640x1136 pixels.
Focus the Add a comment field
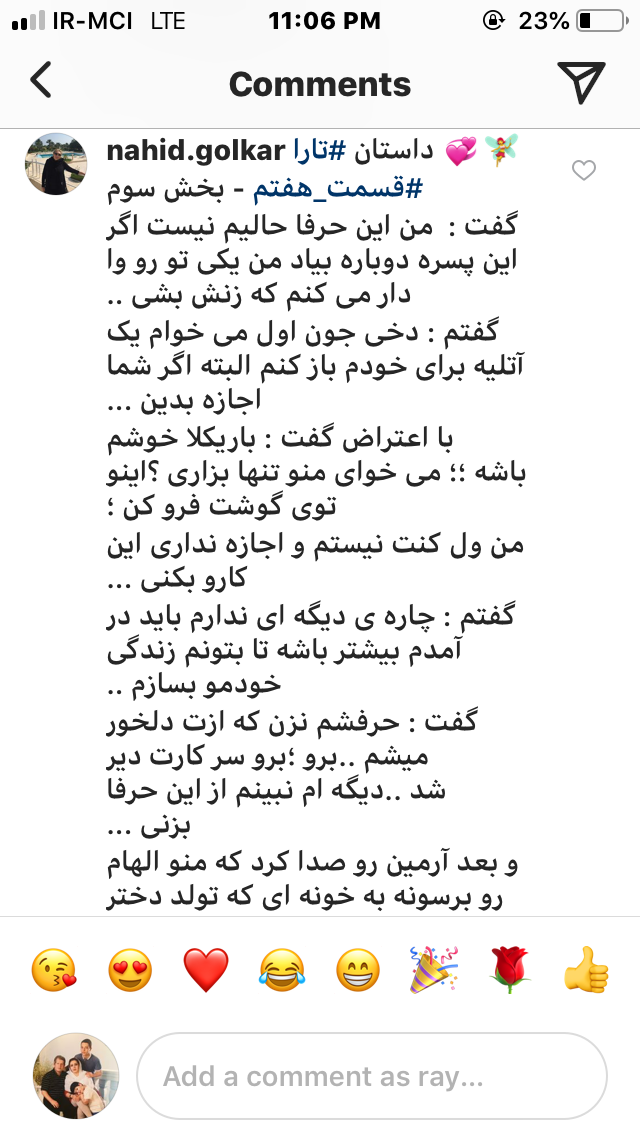pos(370,1076)
